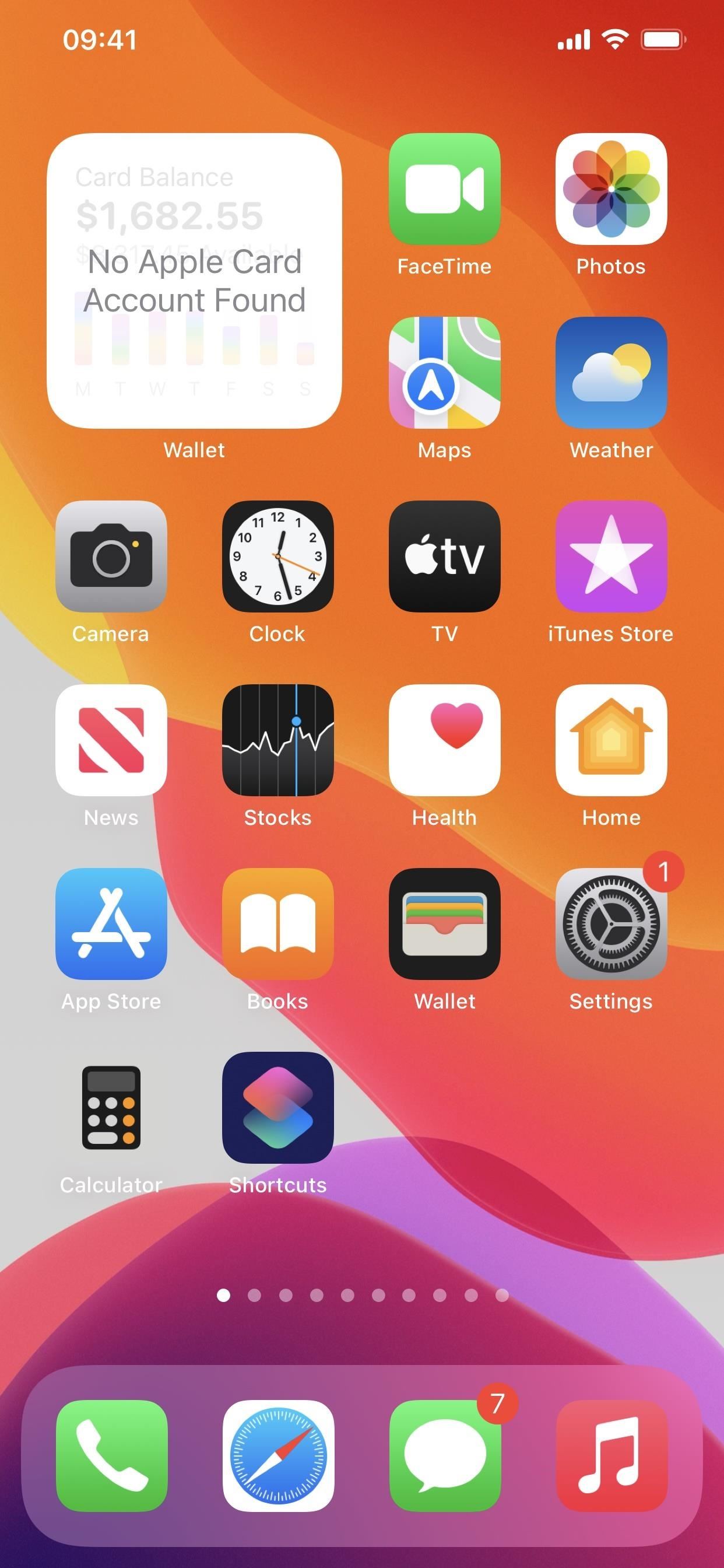
Task: Open the Clock app
Action: point(278,556)
